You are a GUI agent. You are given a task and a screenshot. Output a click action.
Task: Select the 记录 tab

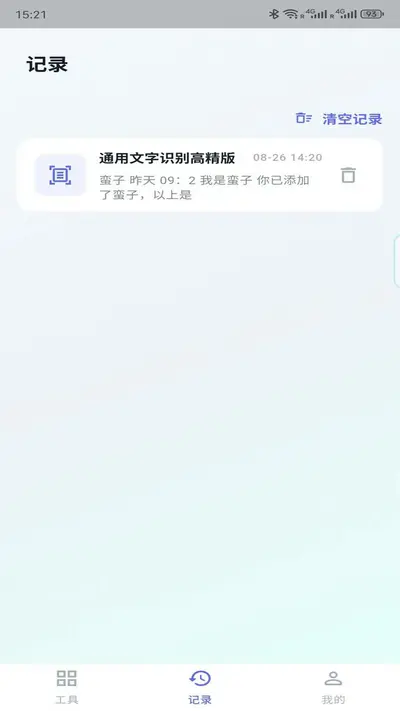coord(200,687)
